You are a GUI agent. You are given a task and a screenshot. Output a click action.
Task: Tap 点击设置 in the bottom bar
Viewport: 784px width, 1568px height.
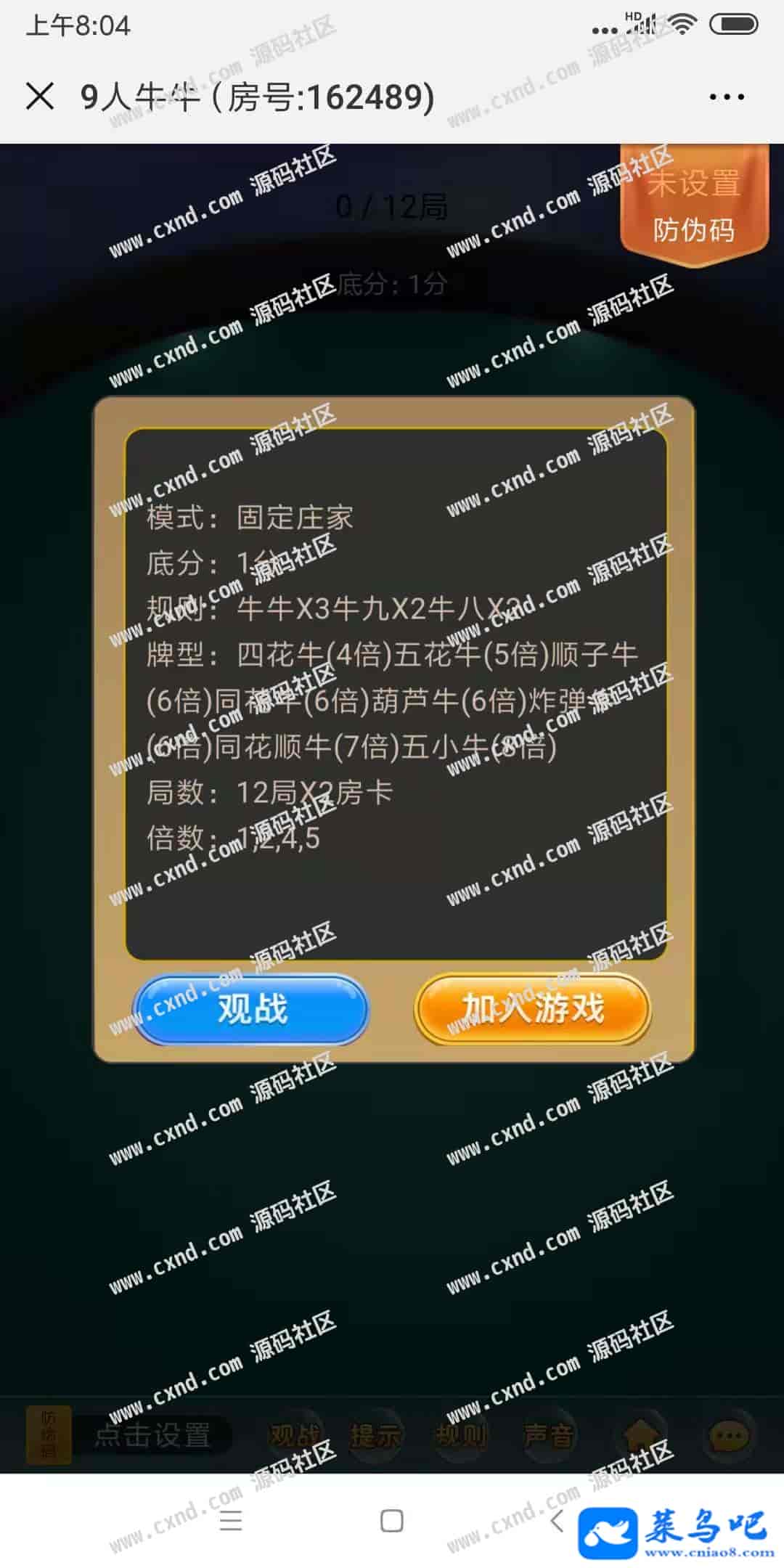click(x=152, y=1435)
